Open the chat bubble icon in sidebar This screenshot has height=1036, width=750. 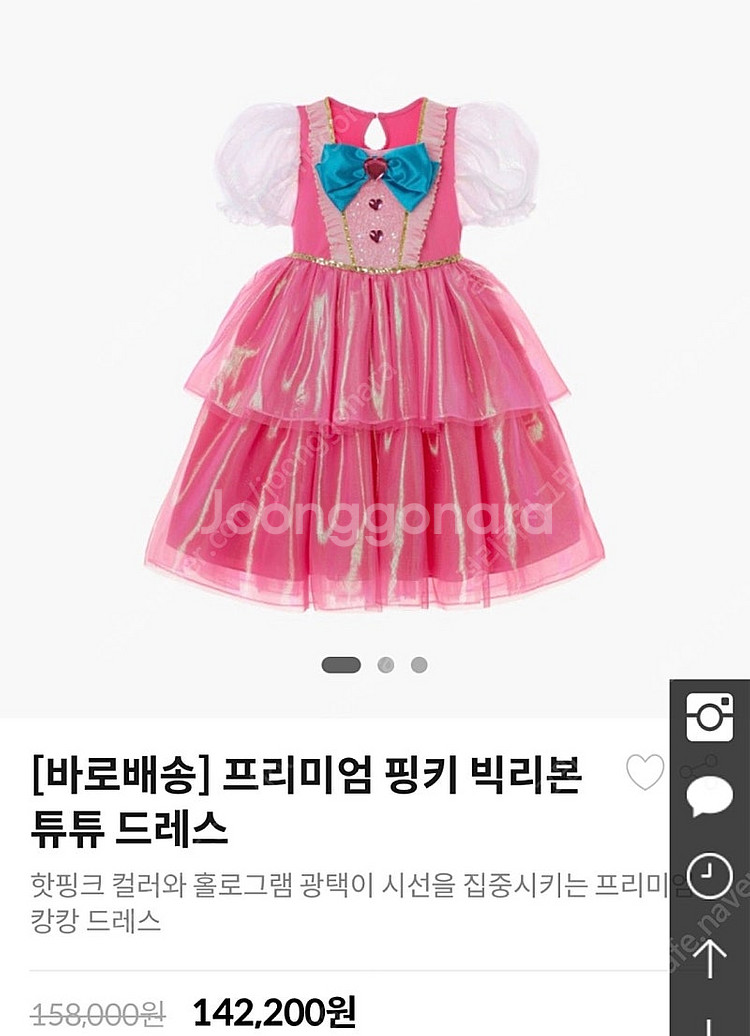click(710, 796)
